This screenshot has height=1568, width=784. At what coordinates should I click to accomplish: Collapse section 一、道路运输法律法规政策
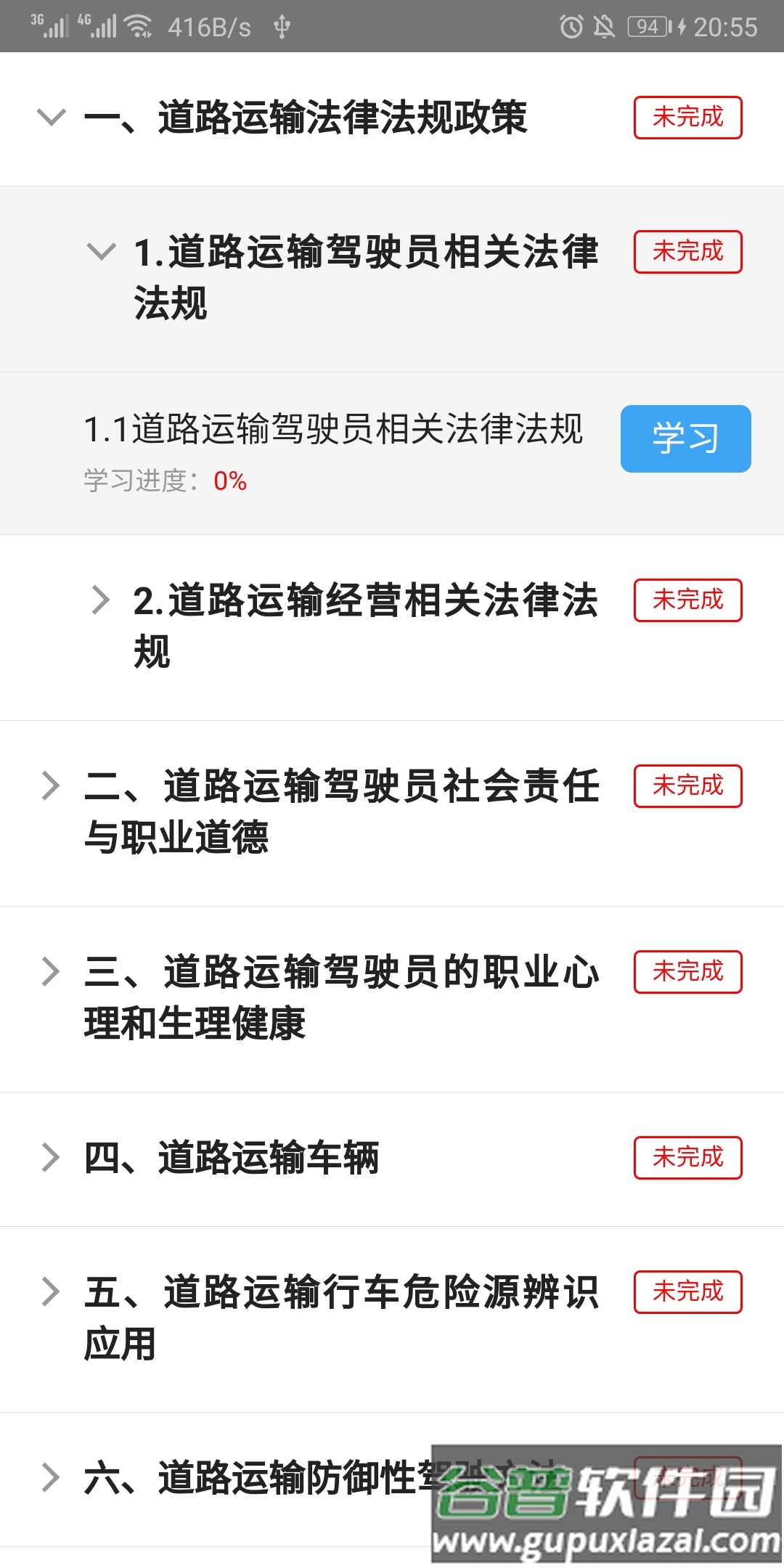(x=51, y=118)
